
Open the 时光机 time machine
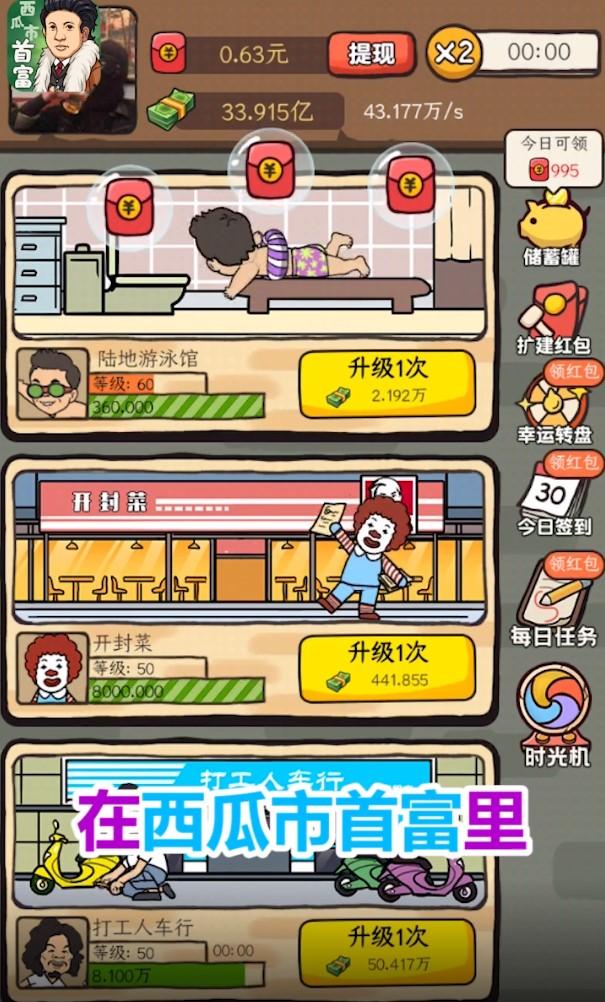point(553,716)
